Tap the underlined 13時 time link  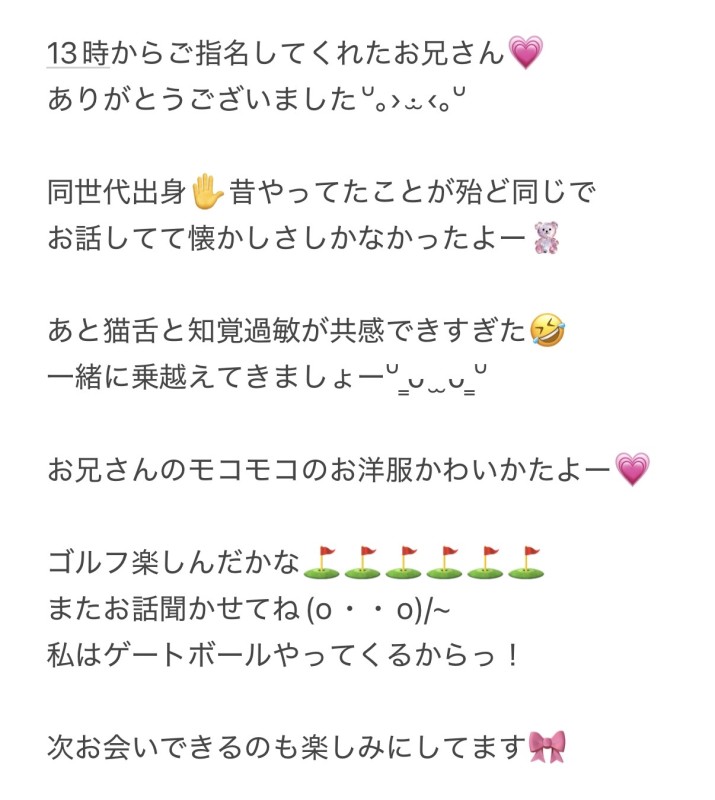tap(77, 53)
